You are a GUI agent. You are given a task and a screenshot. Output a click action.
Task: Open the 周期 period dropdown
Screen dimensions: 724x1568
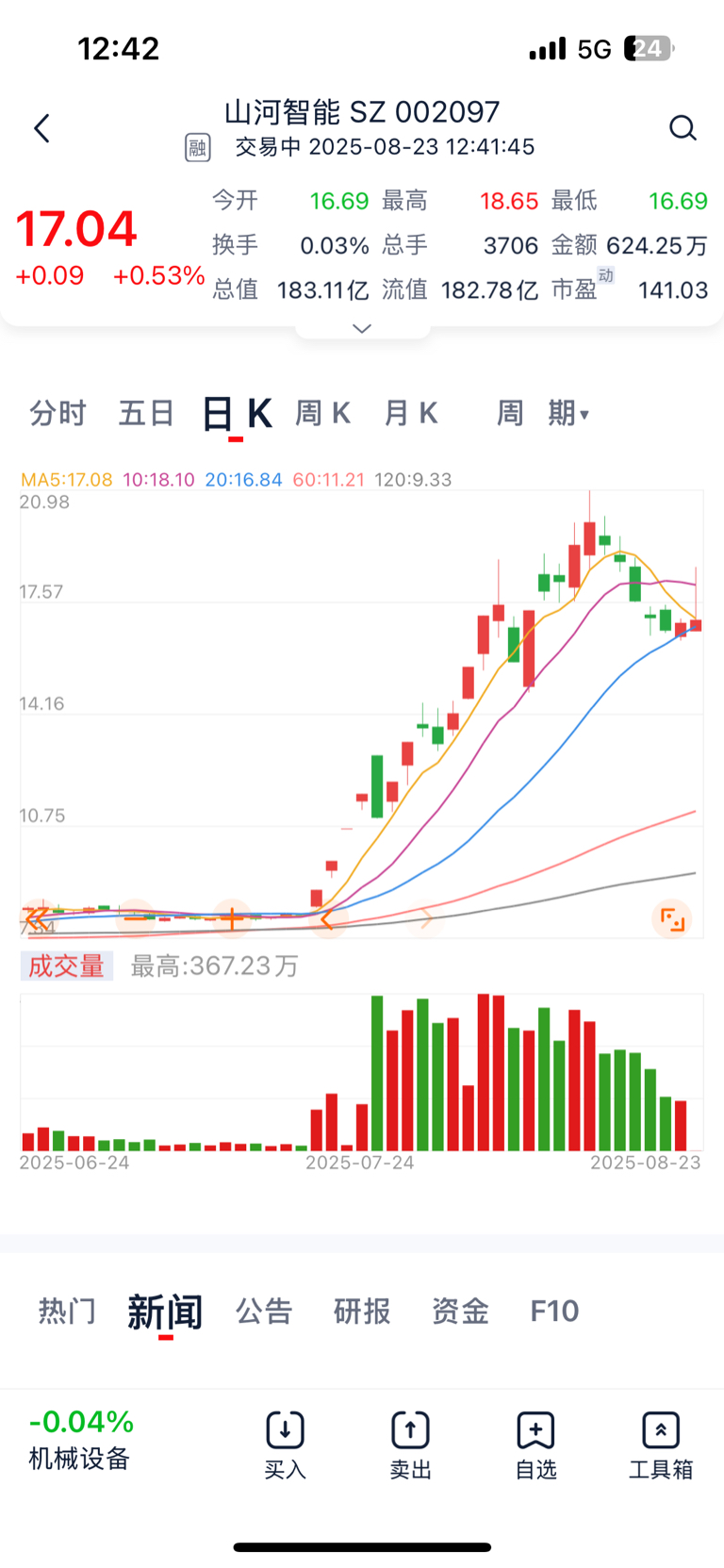(x=543, y=413)
